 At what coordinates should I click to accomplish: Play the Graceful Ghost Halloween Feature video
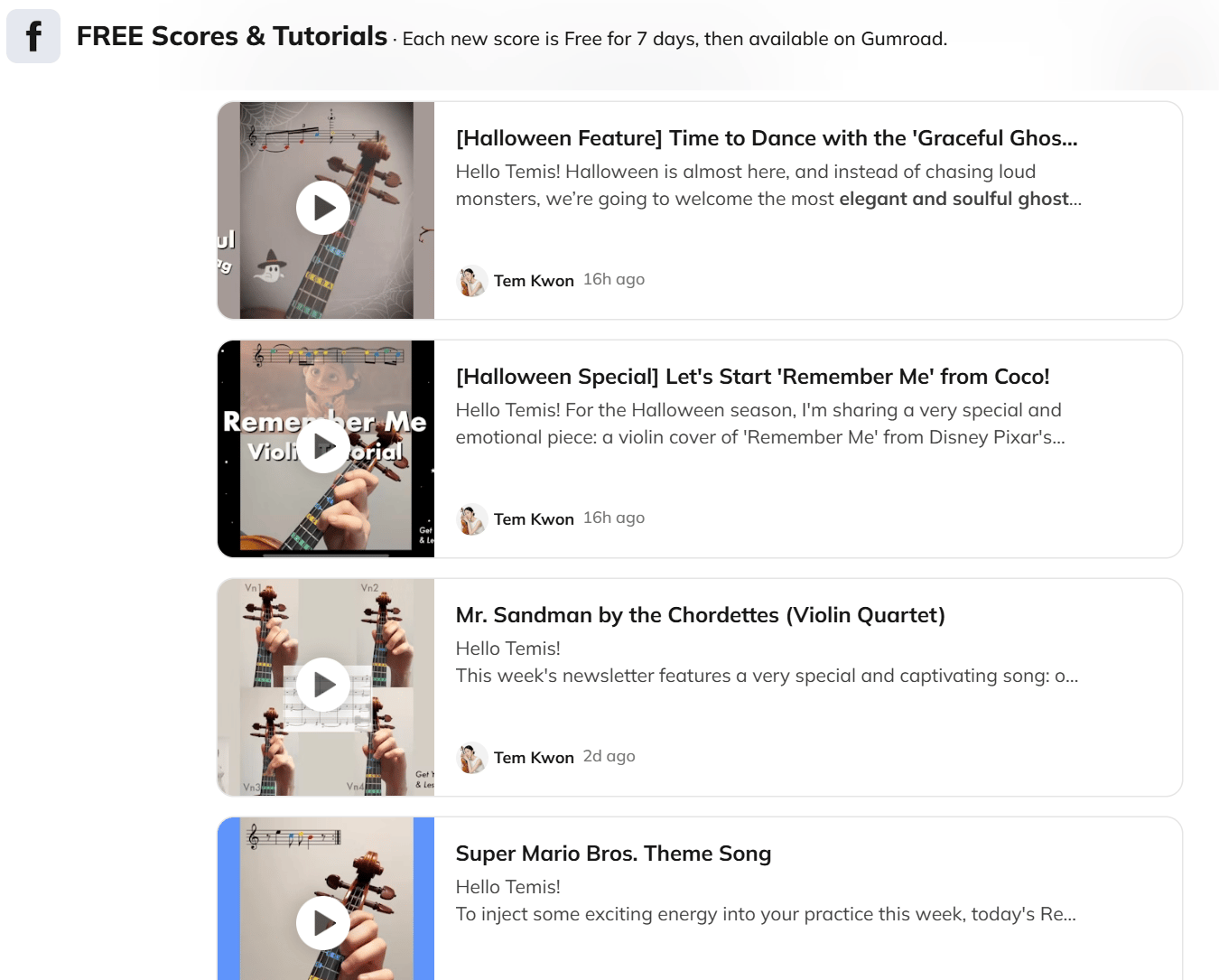323,208
